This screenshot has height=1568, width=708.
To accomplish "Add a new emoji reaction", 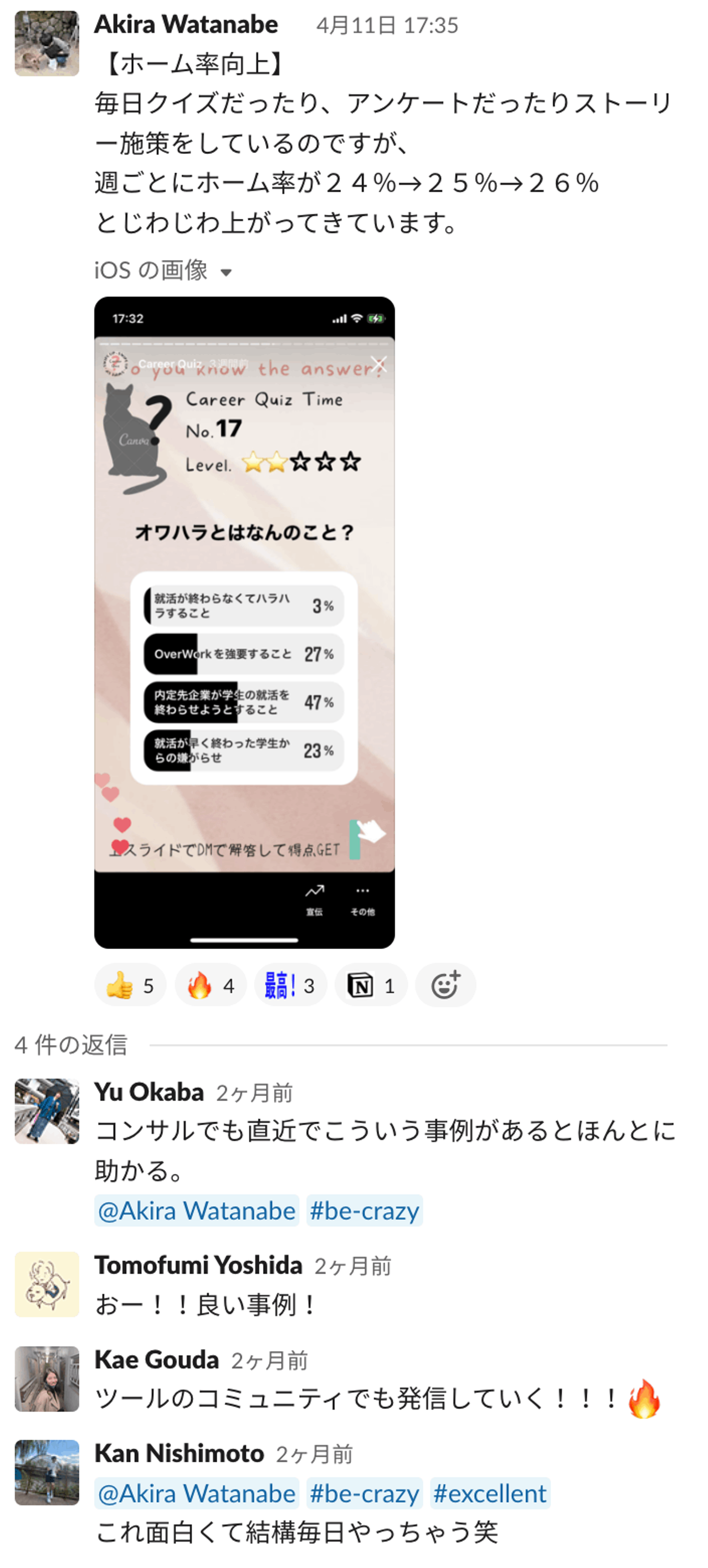I will point(445,985).
